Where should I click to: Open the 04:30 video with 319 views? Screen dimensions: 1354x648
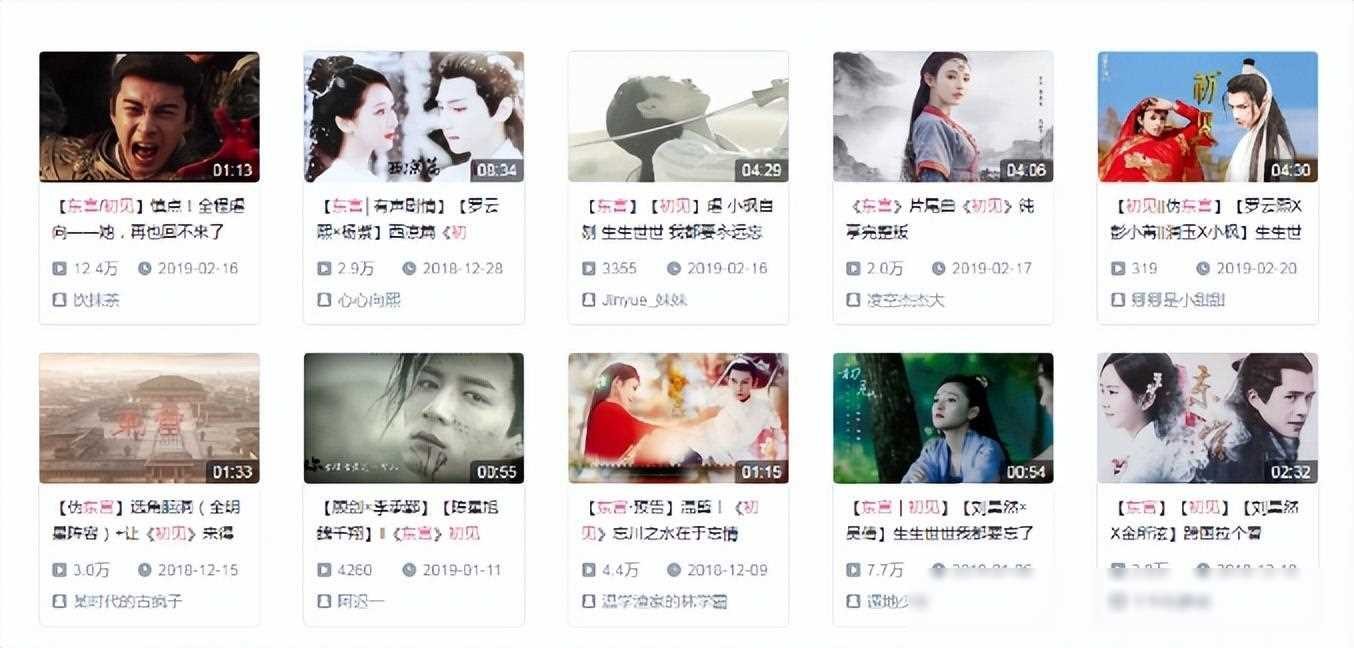click(1207, 117)
